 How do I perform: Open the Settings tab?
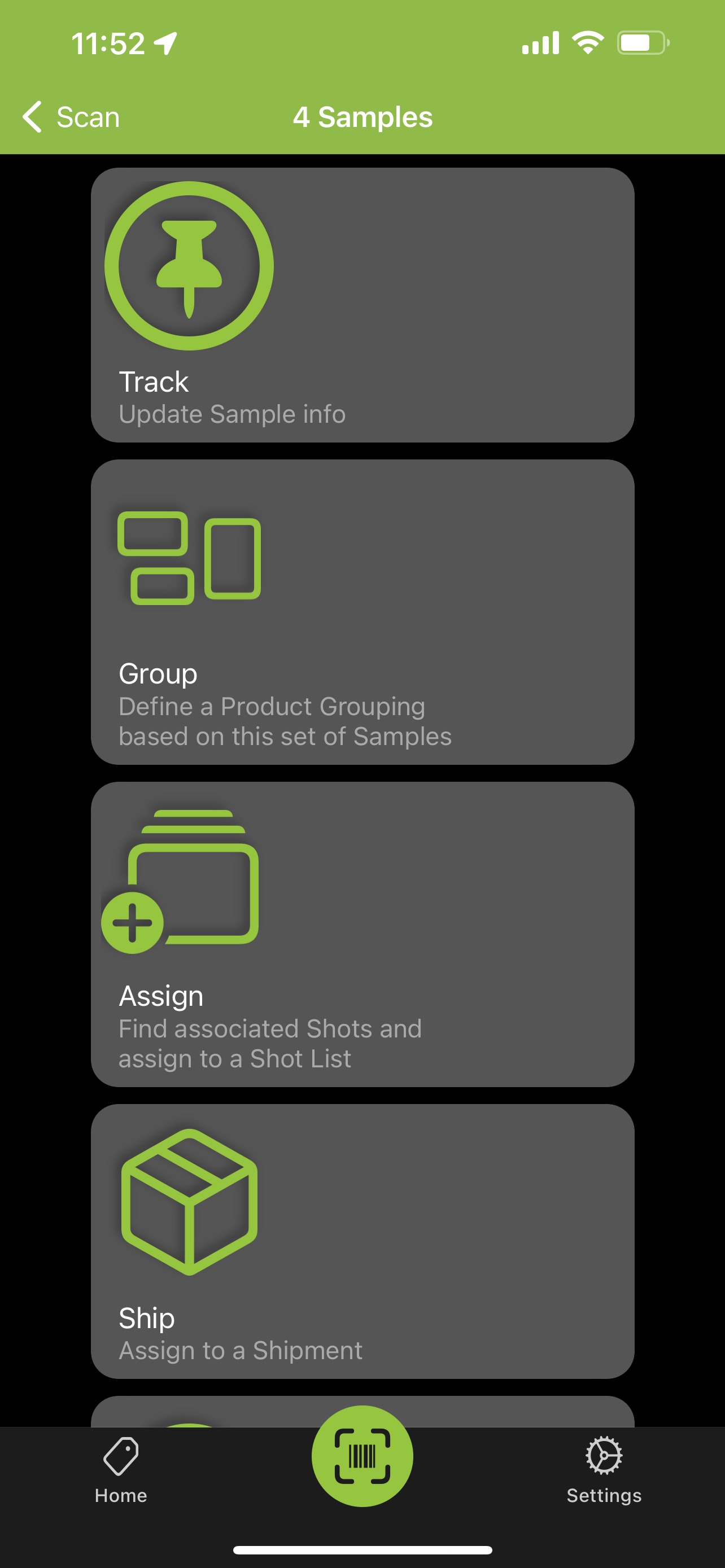(x=604, y=1470)
